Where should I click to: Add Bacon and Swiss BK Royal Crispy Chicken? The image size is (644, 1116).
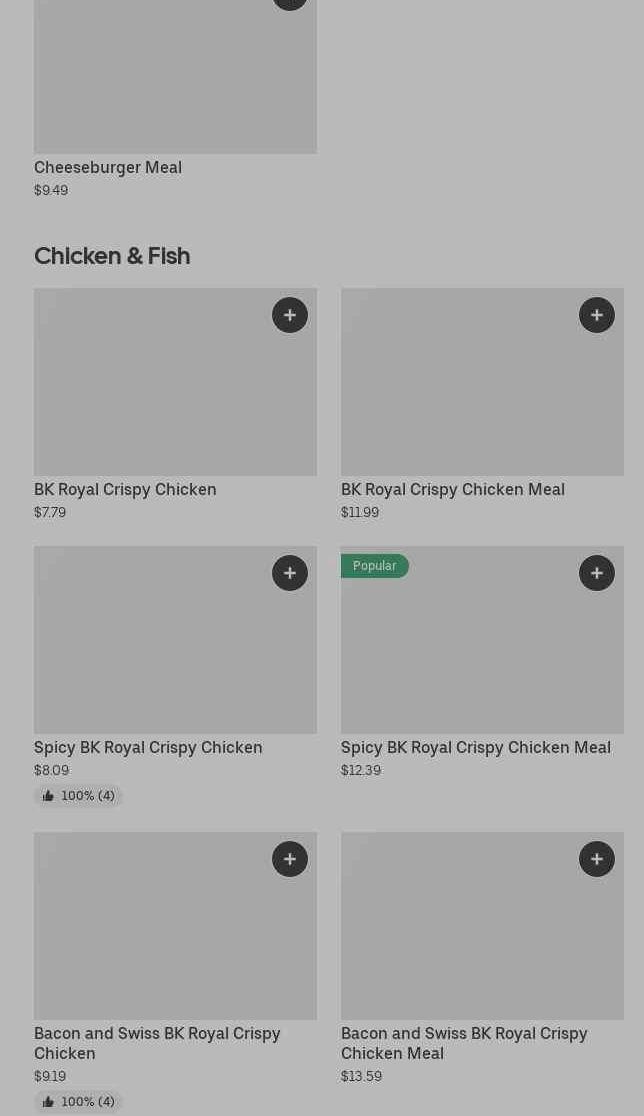pyautogui.click(x=290, y=859)
